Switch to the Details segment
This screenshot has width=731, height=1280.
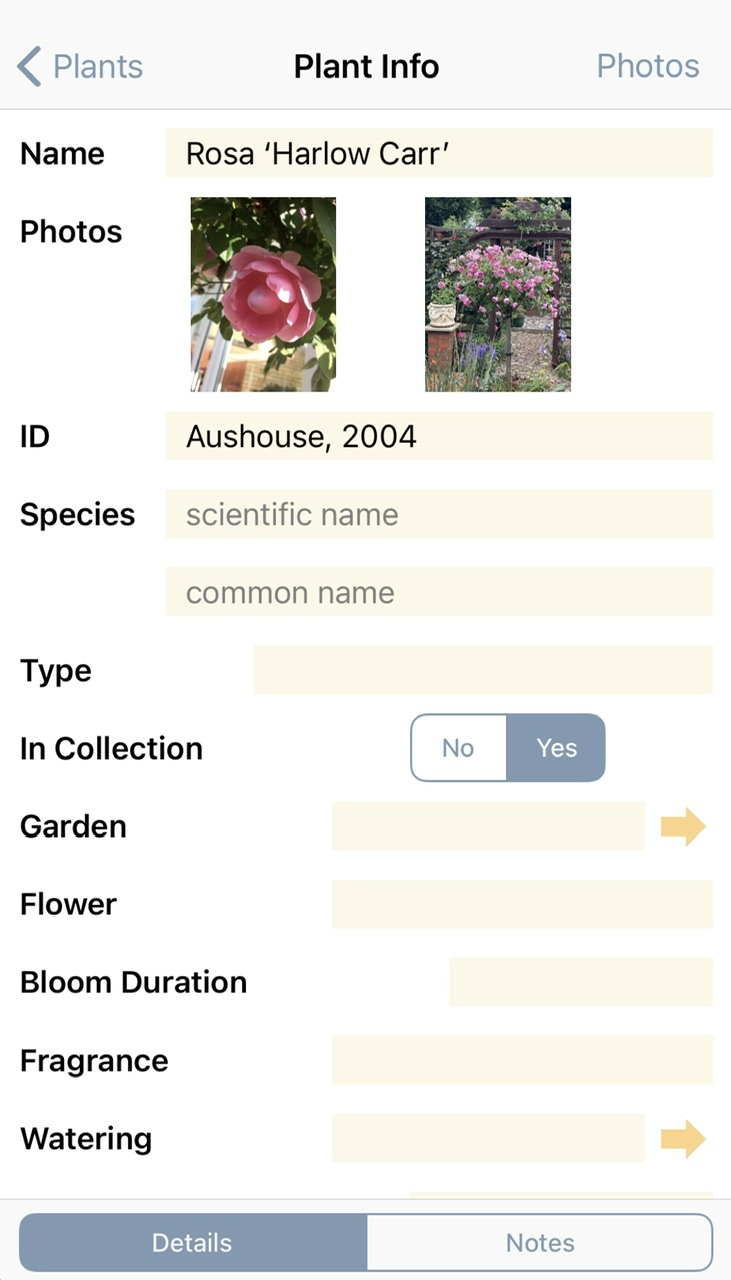click(192, 1243)
